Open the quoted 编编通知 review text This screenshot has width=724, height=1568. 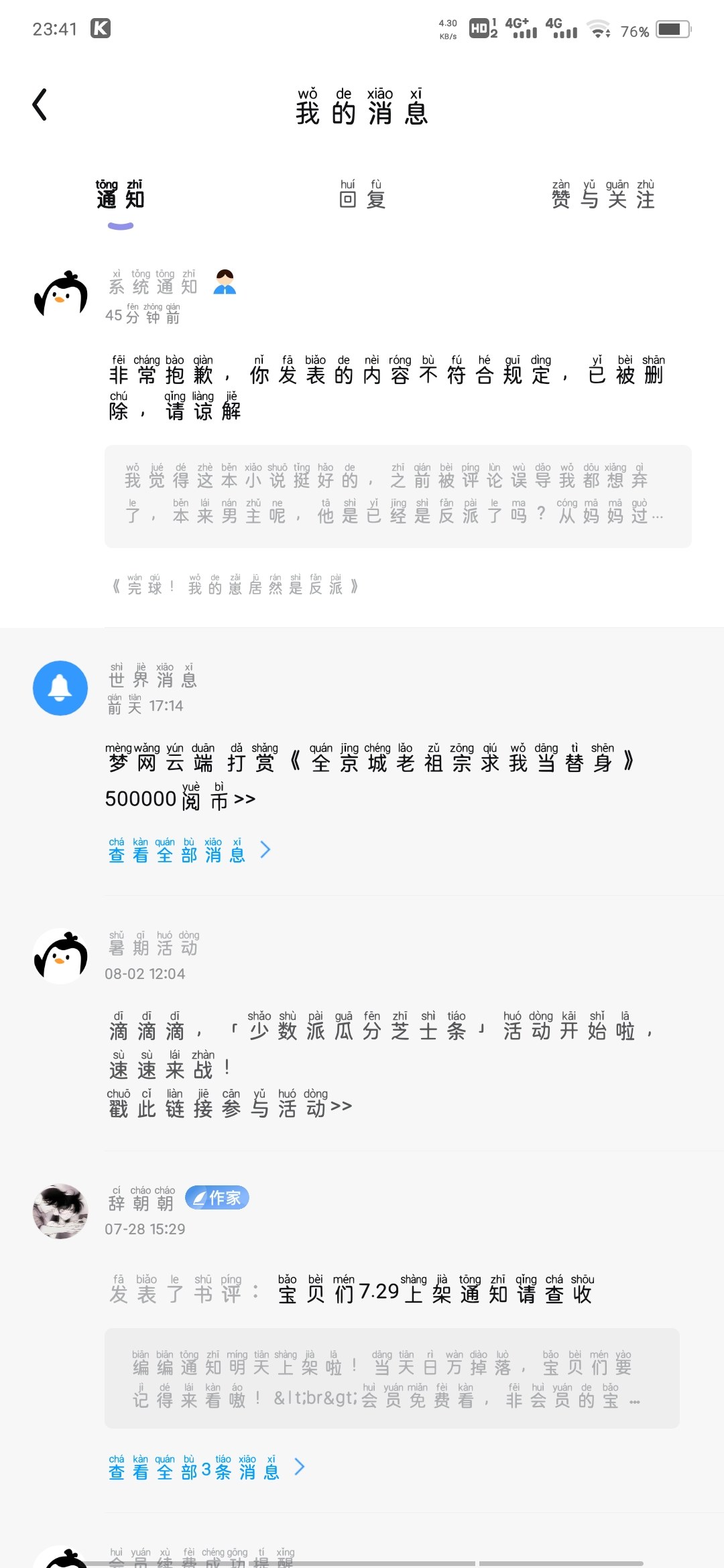[391, 1378]
